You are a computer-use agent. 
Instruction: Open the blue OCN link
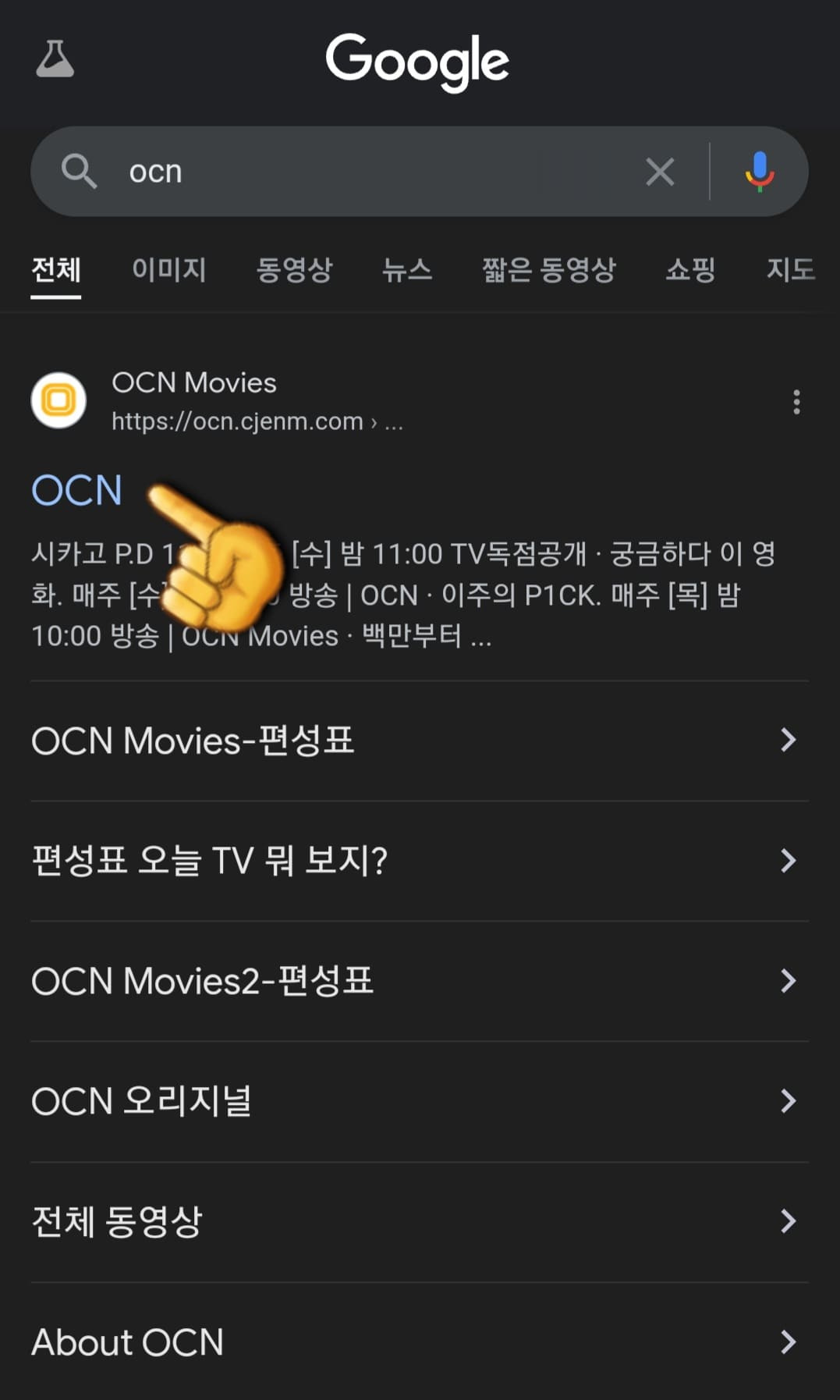click(x=76, y=491)
